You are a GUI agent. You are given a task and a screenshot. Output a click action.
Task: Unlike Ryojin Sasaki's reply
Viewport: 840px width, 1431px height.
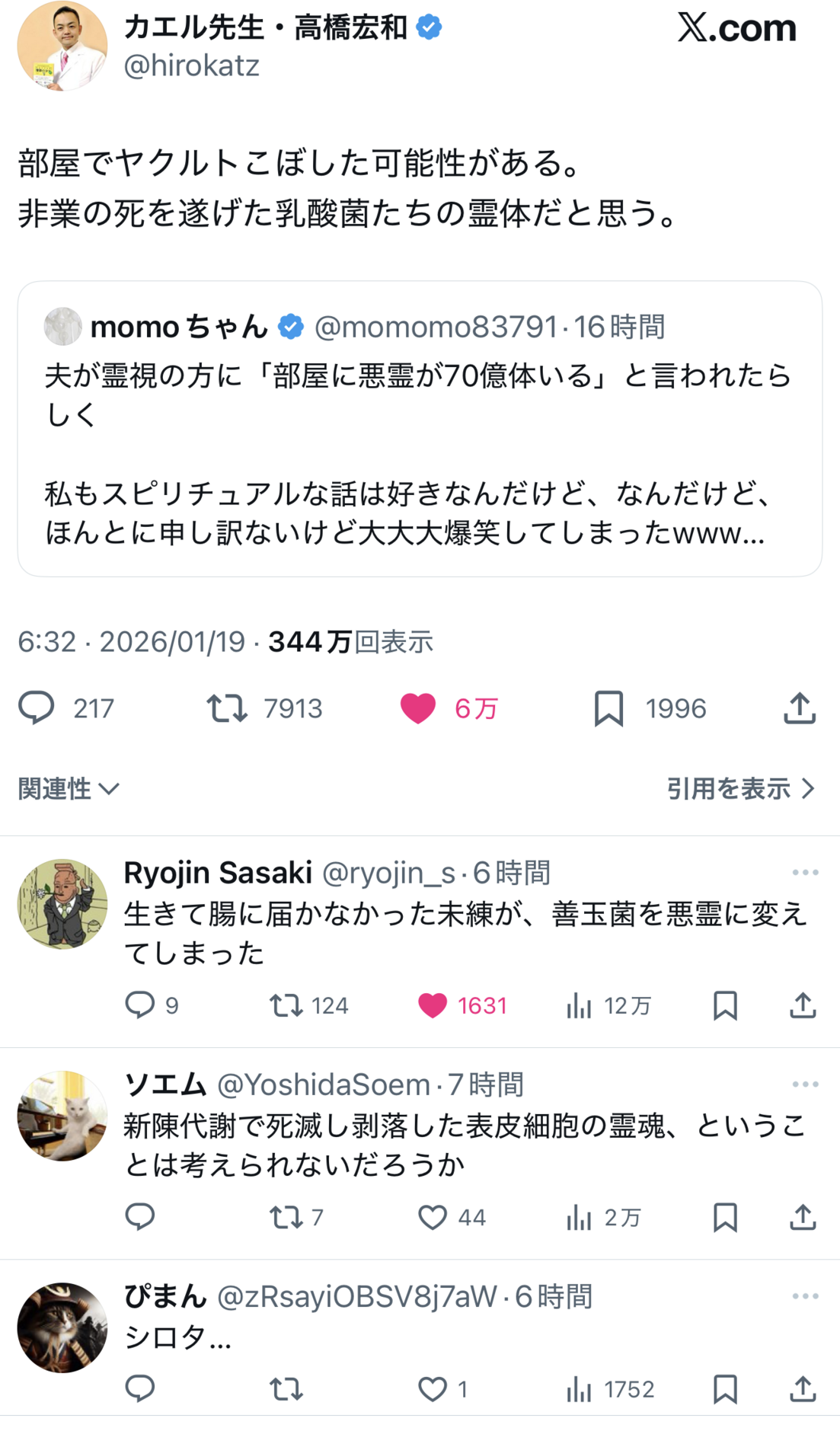[x=433, y=1005]
